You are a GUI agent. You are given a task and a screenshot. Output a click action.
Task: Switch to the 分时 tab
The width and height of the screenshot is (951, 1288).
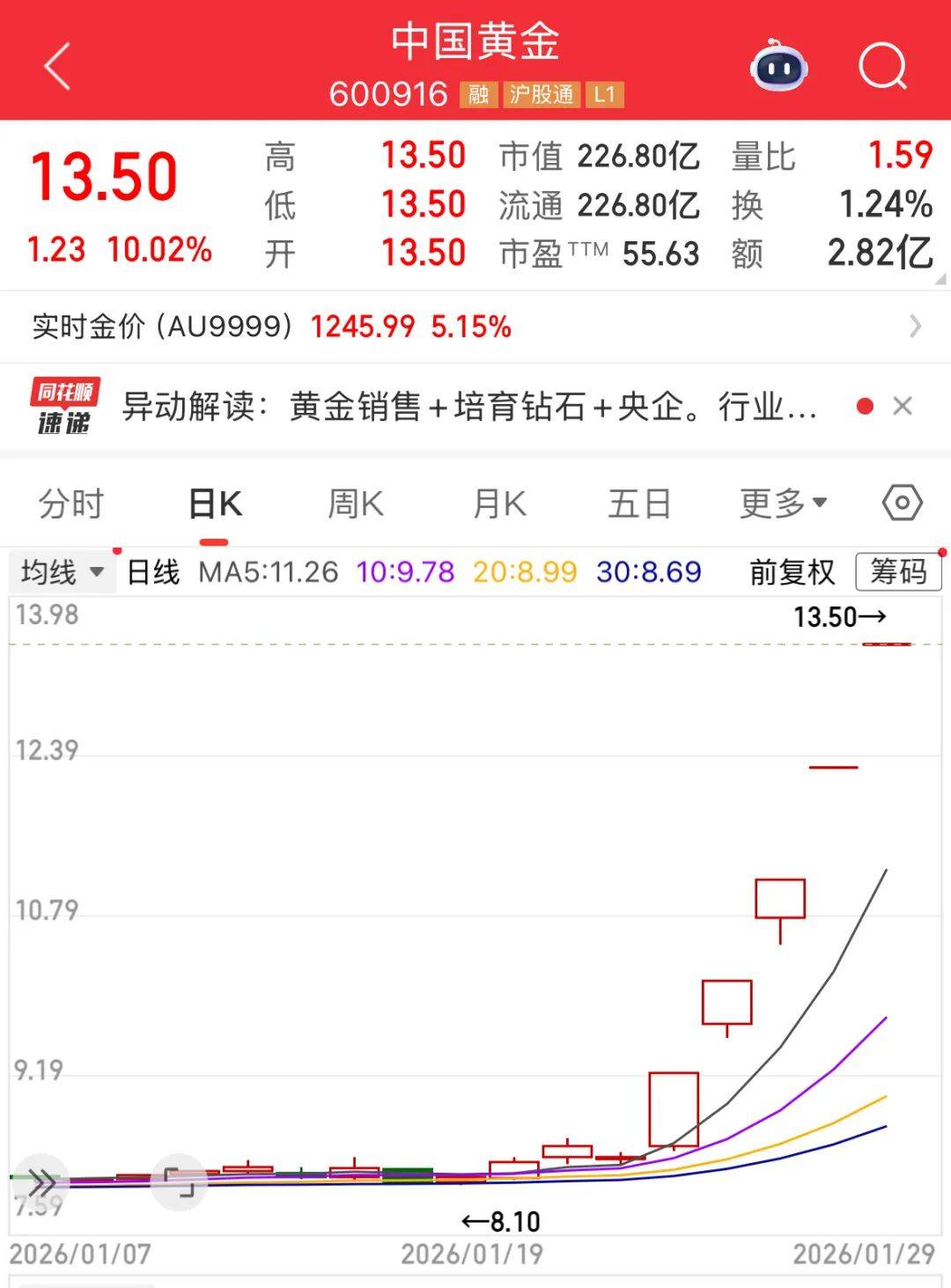point(71,504)
